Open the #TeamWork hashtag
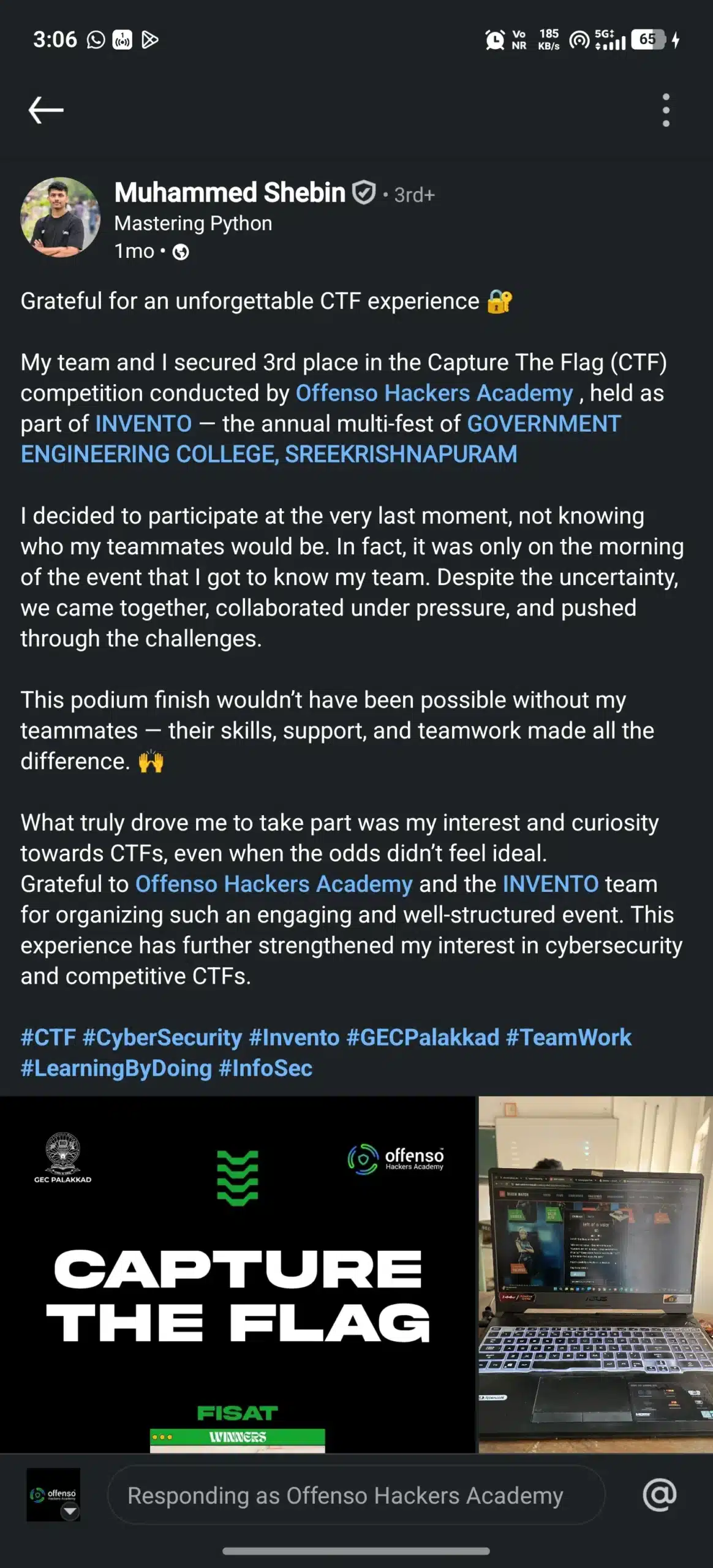Screen dimensions: 713x1568 coord(568,1038)
